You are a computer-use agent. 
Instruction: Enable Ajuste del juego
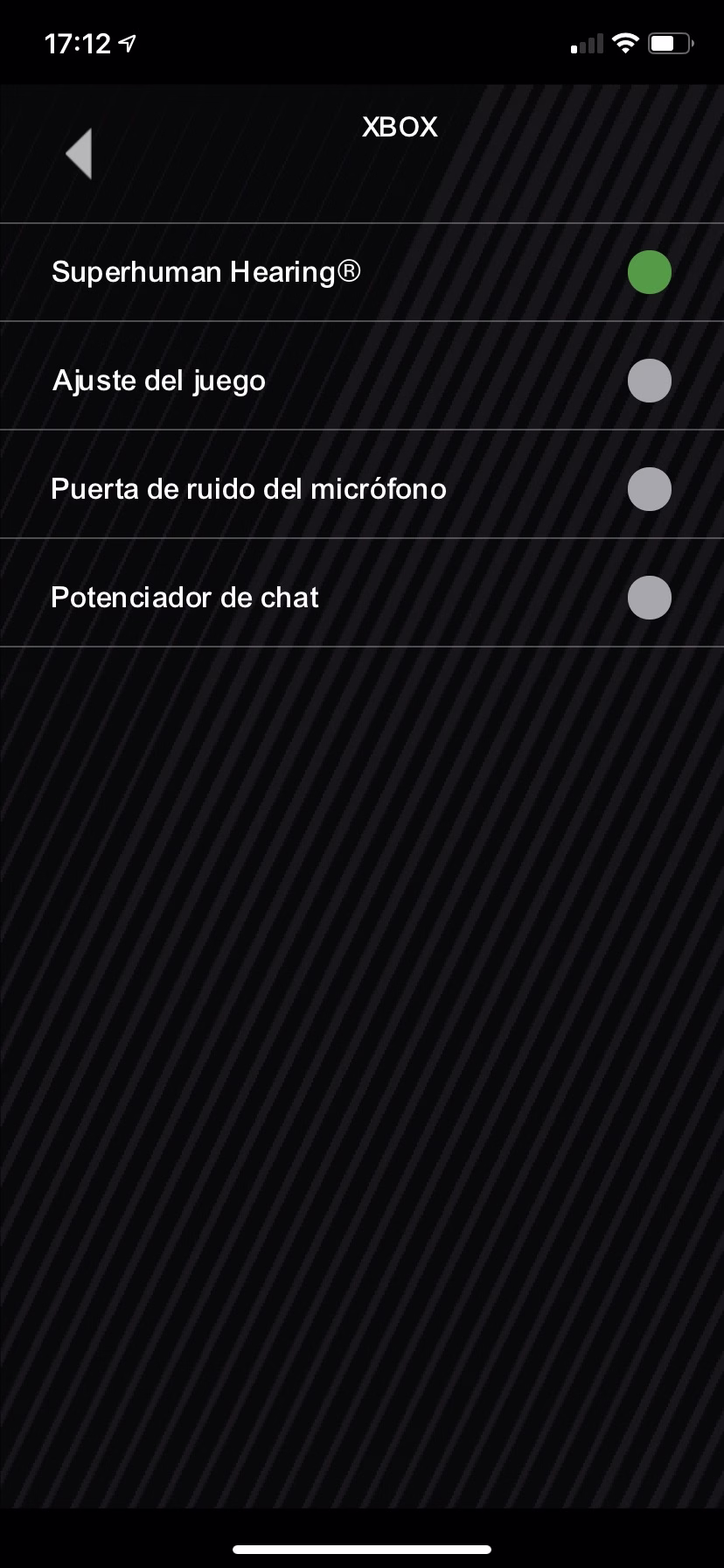(x=650, y=381)
